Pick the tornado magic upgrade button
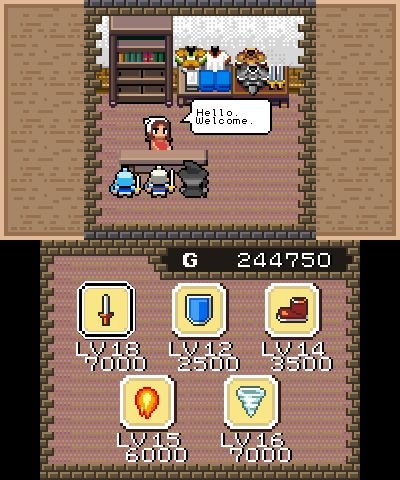 point(251,402)
